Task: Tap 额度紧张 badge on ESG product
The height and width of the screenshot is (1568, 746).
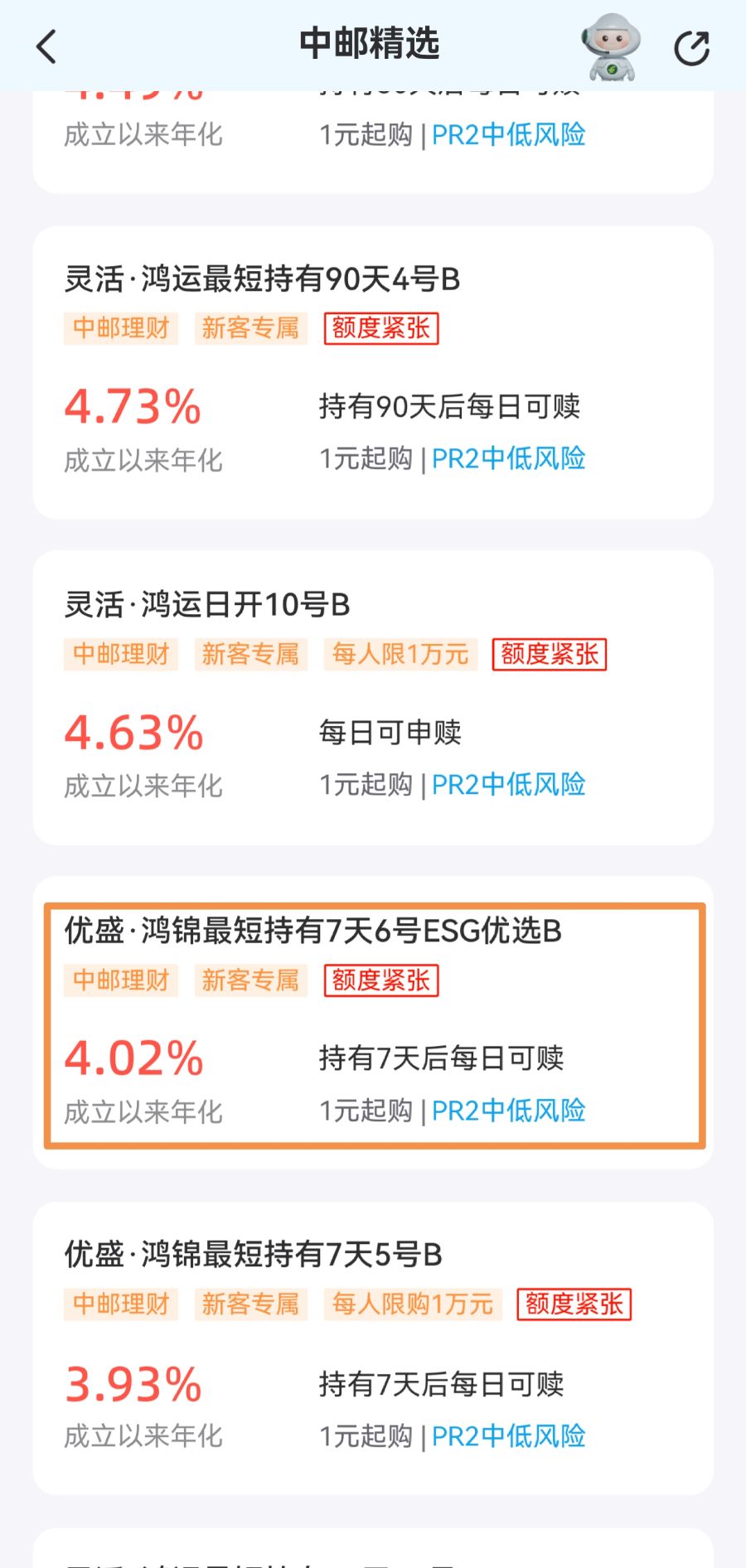Action: pyautogui.click(x=380, y=980)
